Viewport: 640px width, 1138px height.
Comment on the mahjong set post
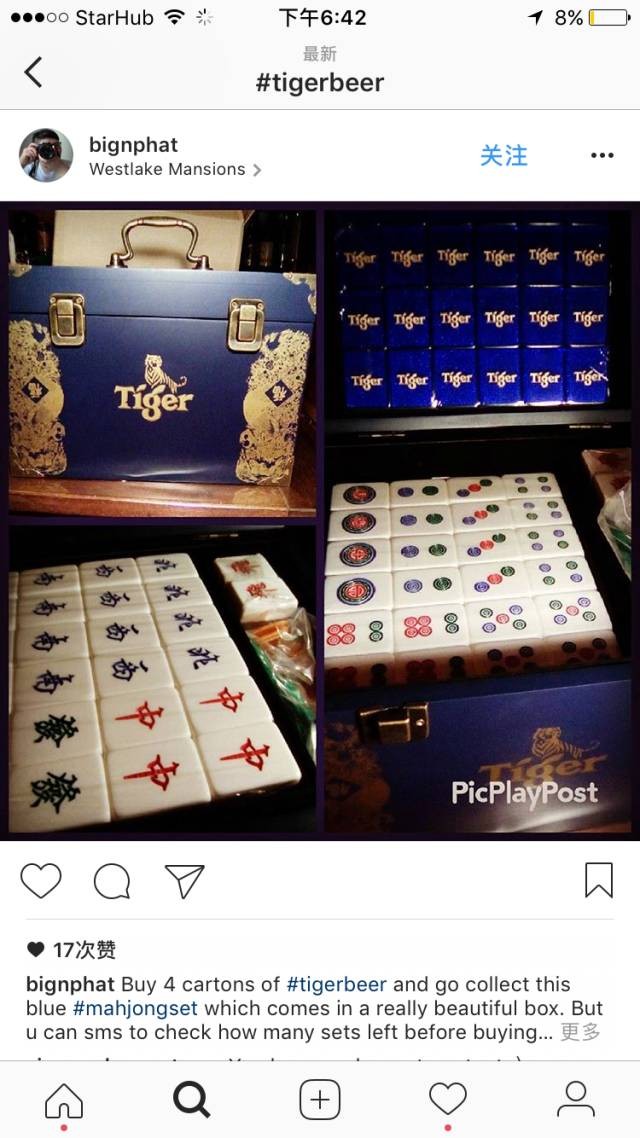point(112,880)
